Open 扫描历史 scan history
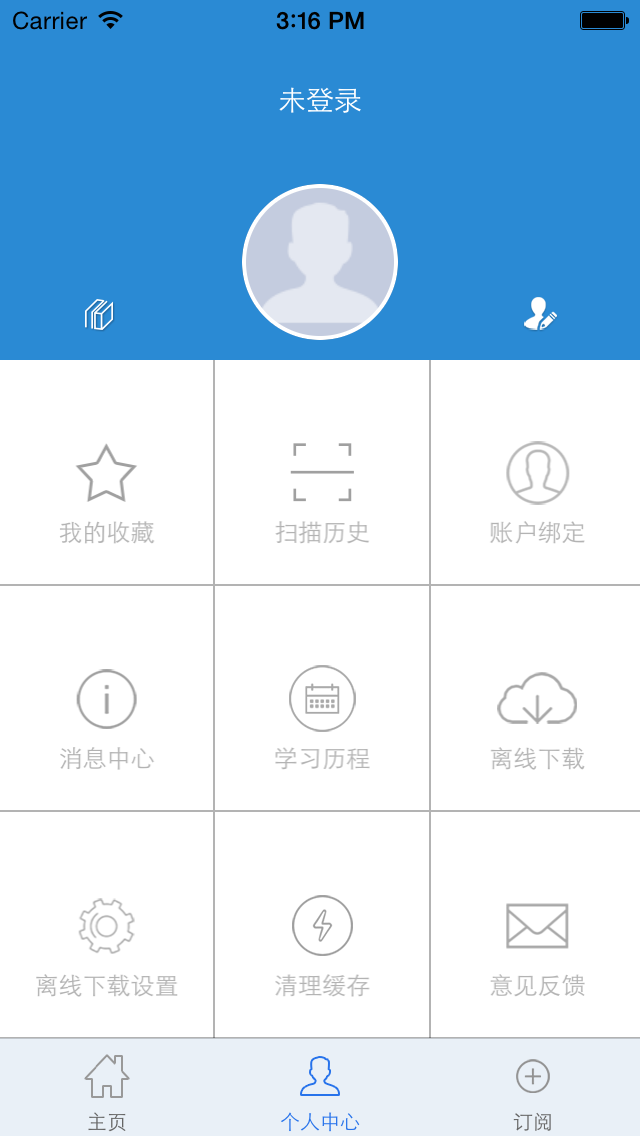 [322, 490]
